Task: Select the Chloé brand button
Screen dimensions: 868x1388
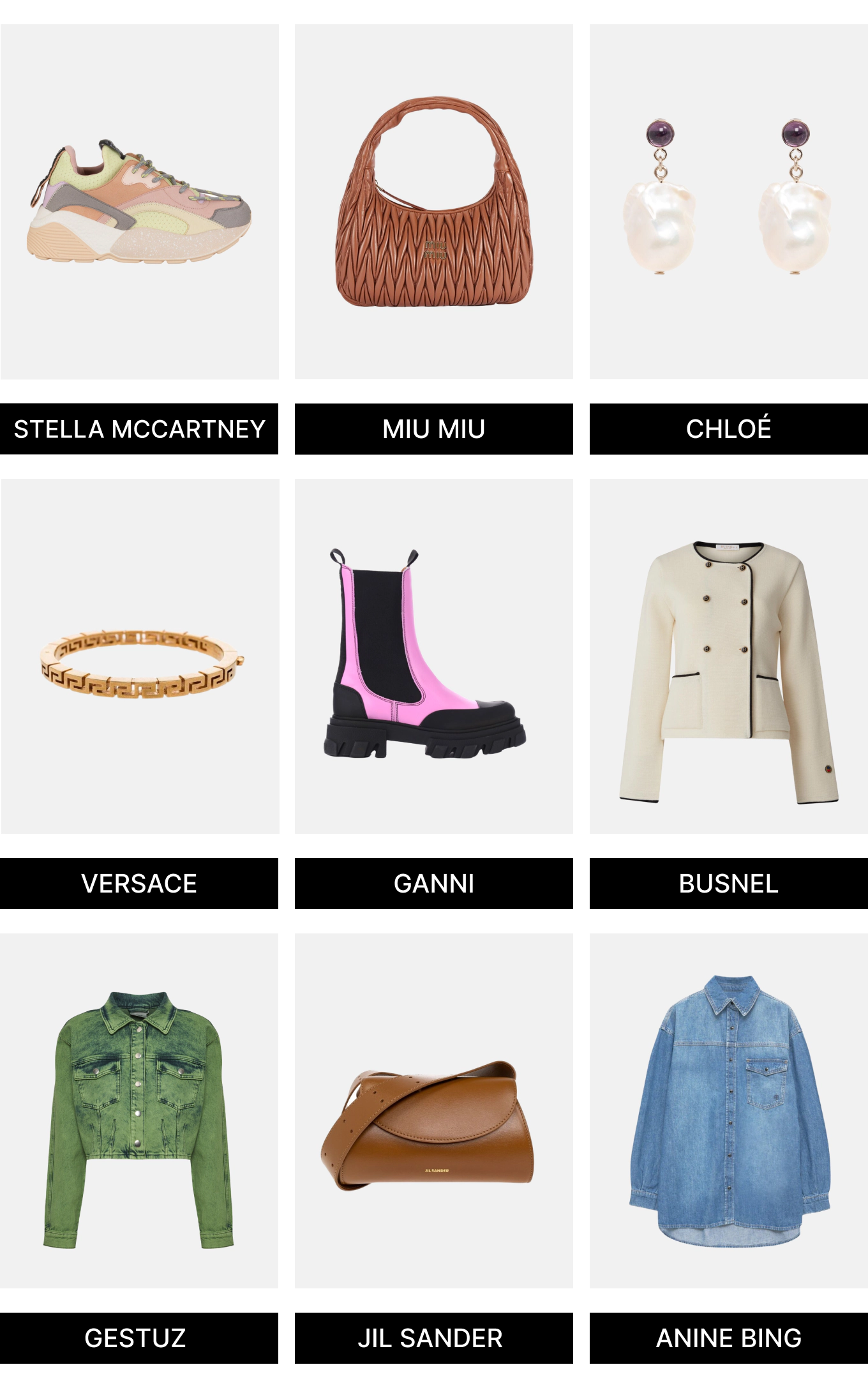Action: pyautogui.click(x=728, y=429)
